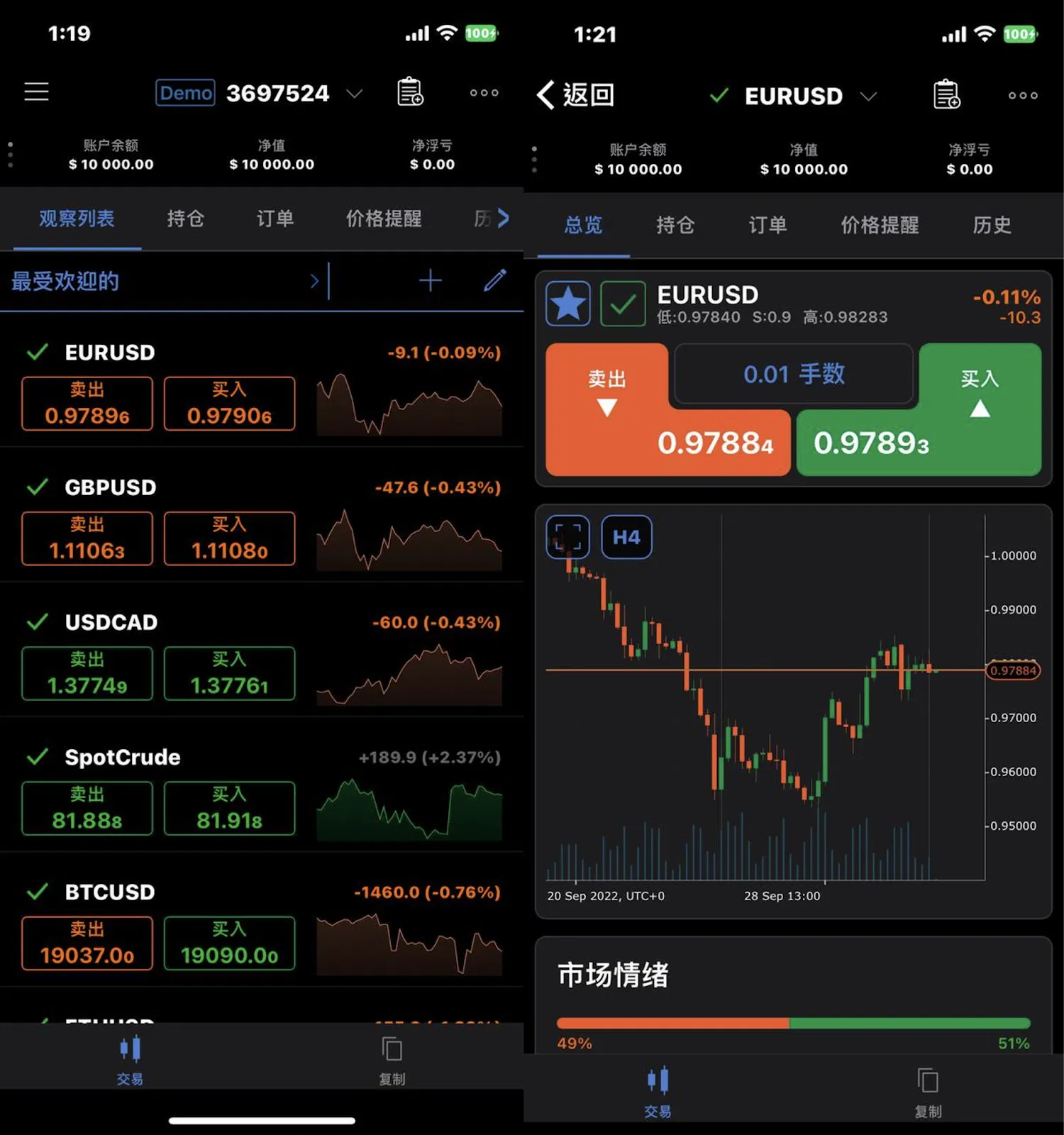
Task: Tap the SpotCrude 卖出 81.888 button
Action: point(87,808)
